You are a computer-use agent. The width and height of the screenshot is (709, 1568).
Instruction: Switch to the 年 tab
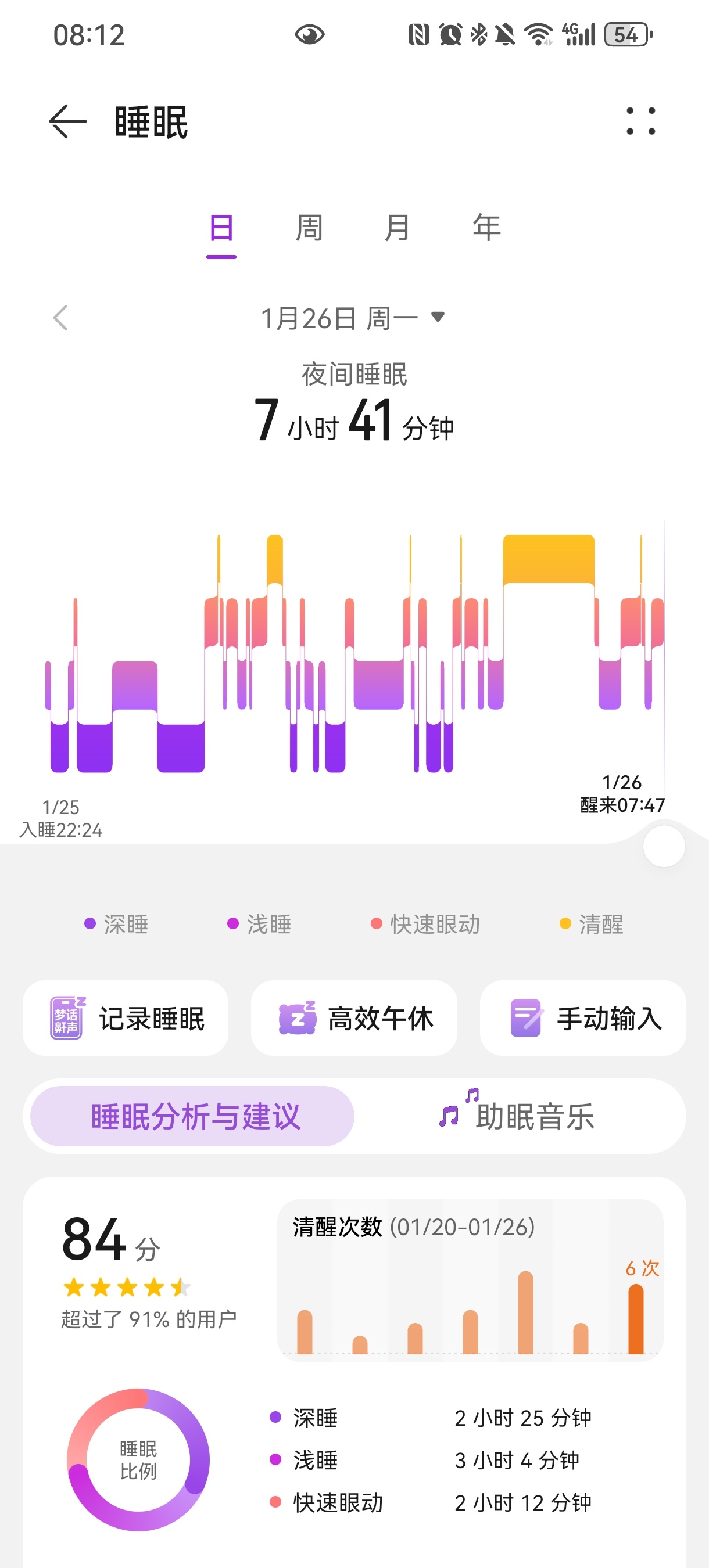click(x=486, y=229)
